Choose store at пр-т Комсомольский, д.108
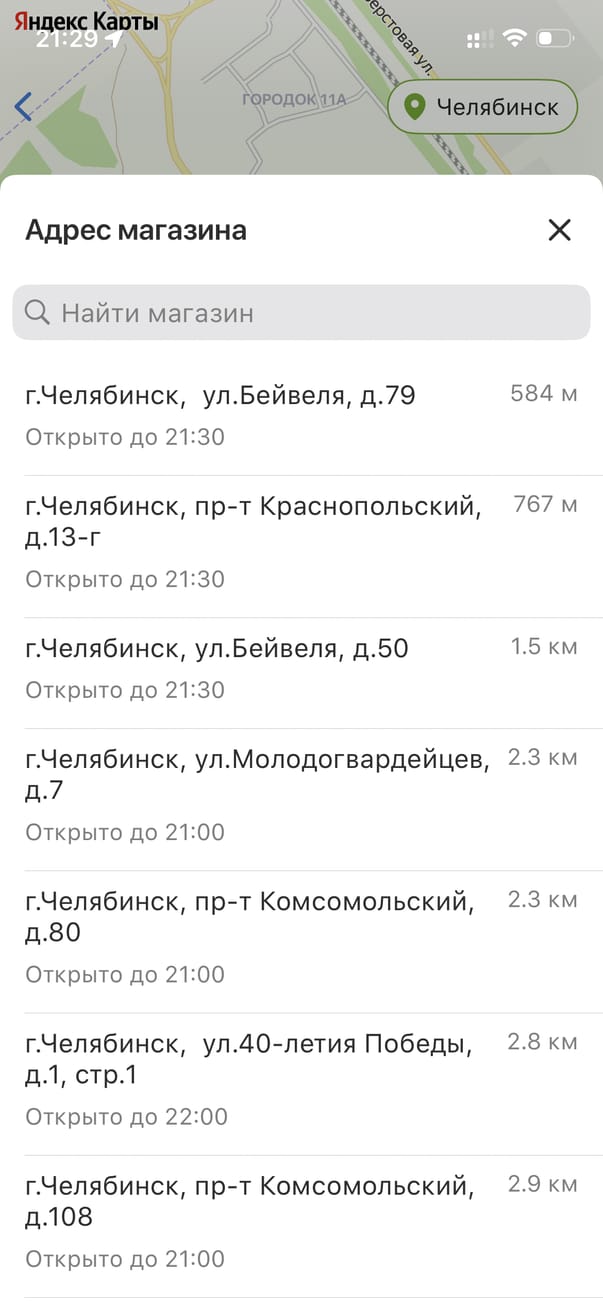This screenshot has width=603, height=1305. point(300,1220)
